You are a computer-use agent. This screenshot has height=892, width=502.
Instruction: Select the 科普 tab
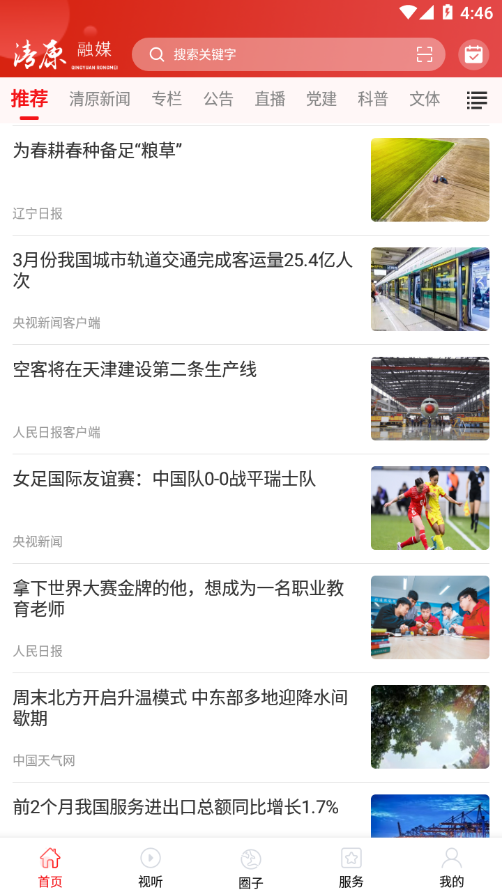[x=373, y=99]
